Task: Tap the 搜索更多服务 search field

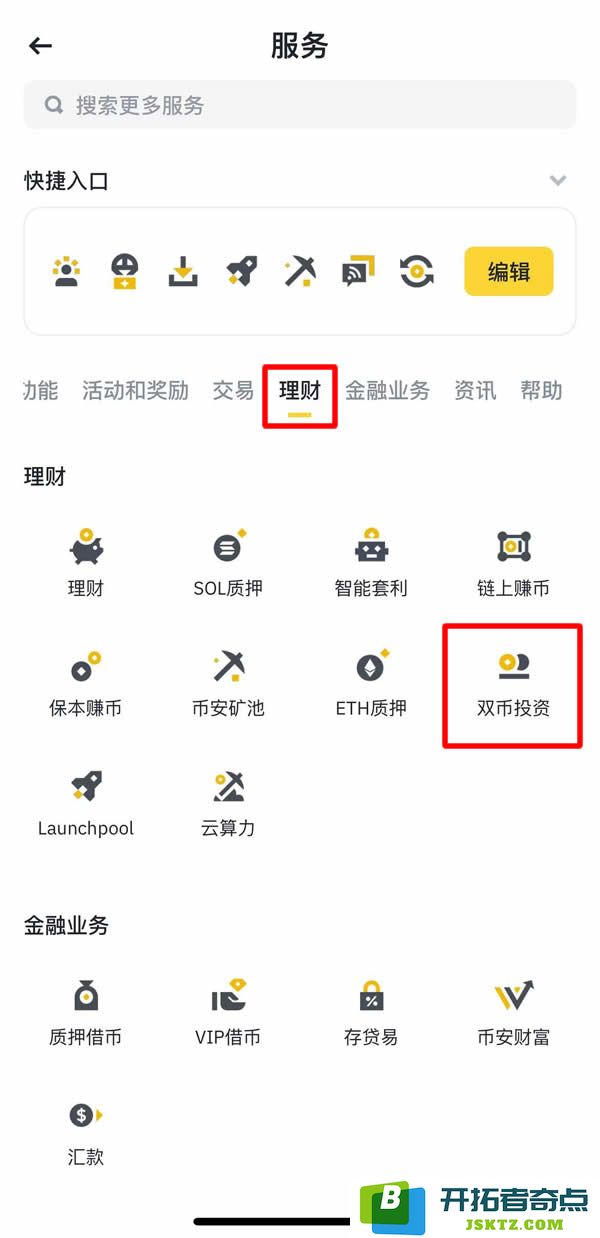Action: click(300, 105)
